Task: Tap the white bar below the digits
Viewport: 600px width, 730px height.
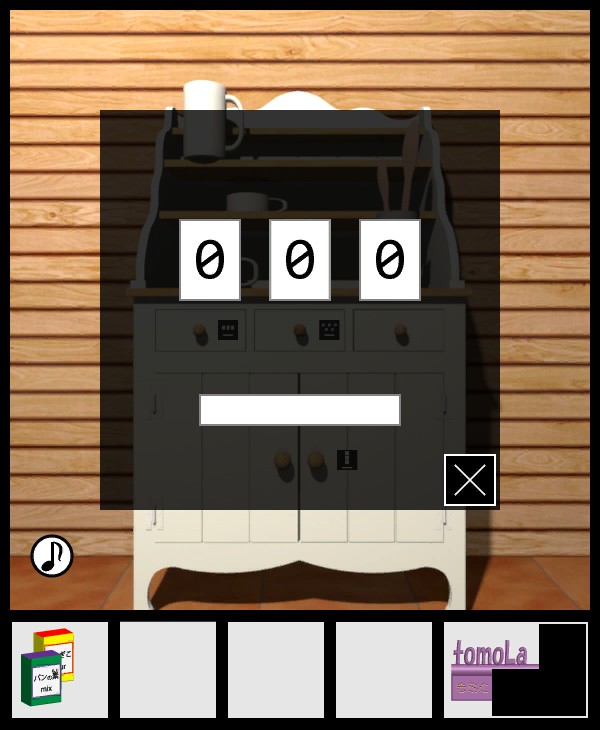Action: tap(300, 410)
